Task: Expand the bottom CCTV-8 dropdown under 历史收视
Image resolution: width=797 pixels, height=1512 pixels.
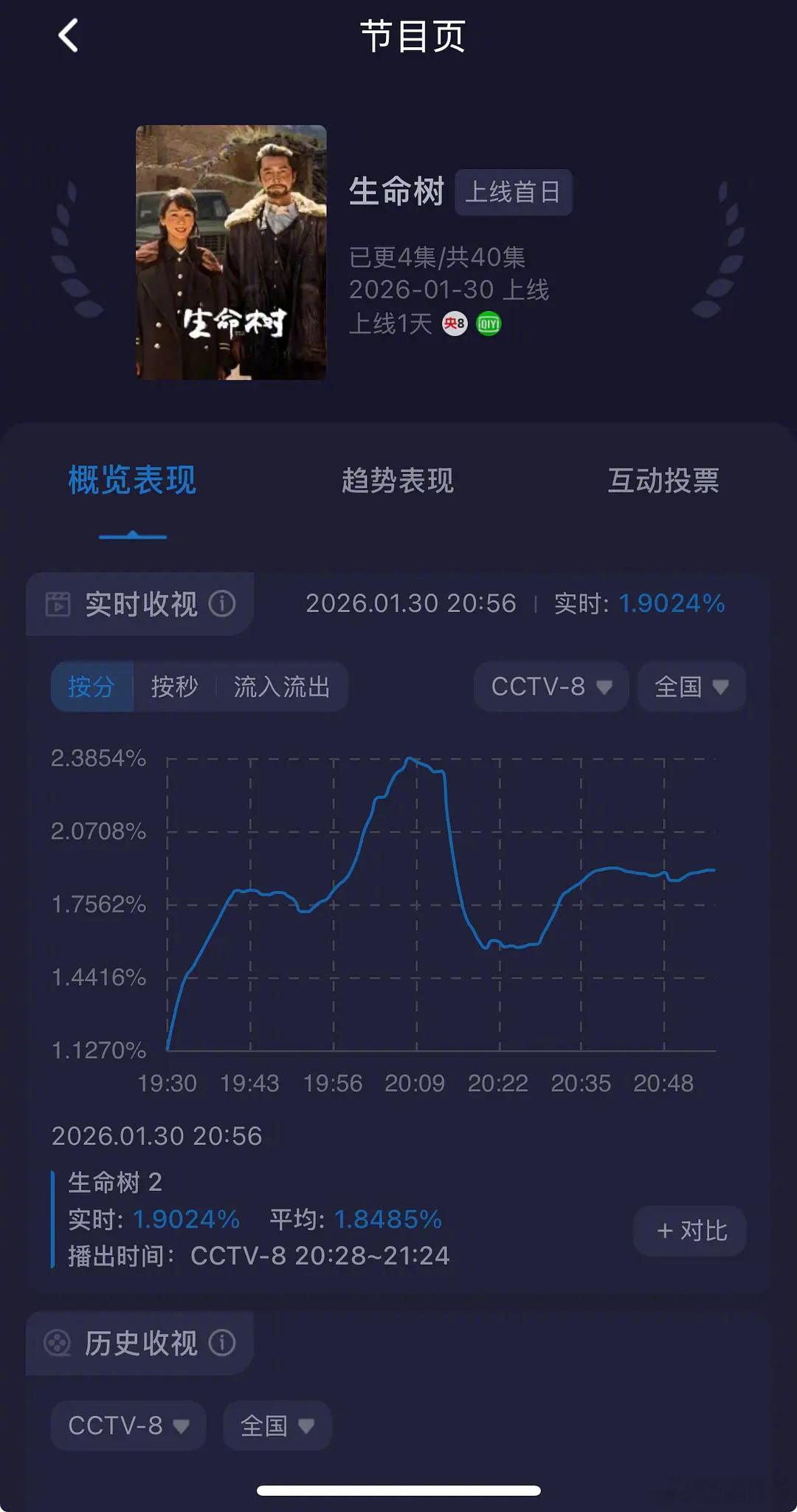Action: [x=127, y=1426]
